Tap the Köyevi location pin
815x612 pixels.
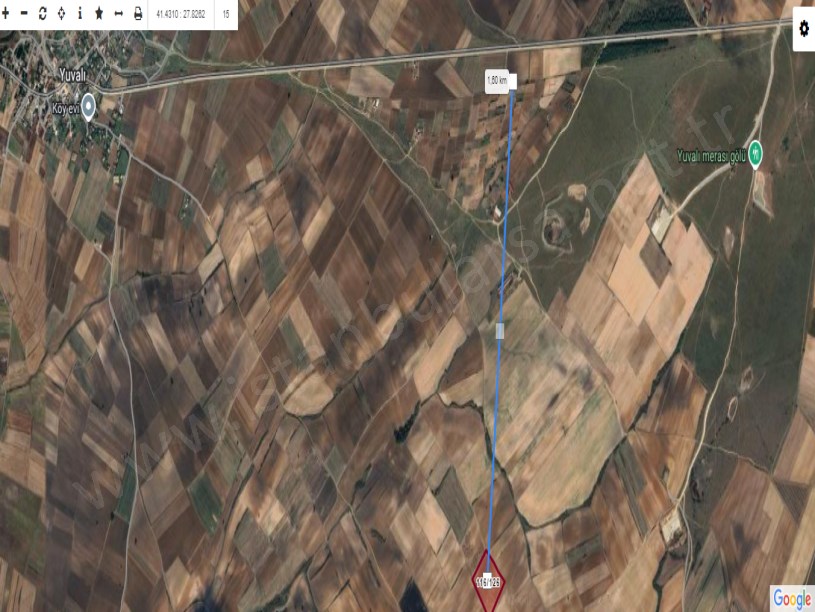pos(88,104)
